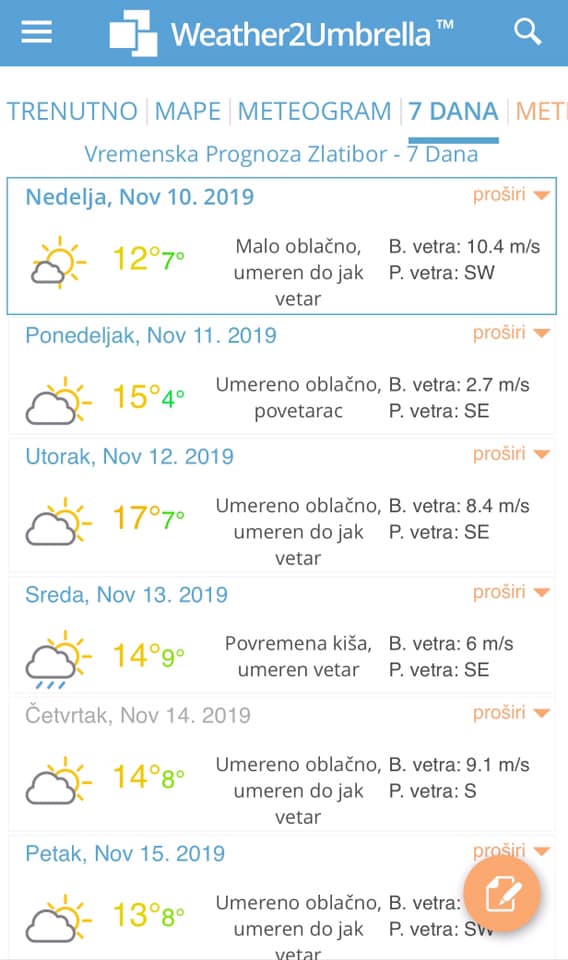Open the METEOGRAM tab
568x960 pixels.
(314, 111)
